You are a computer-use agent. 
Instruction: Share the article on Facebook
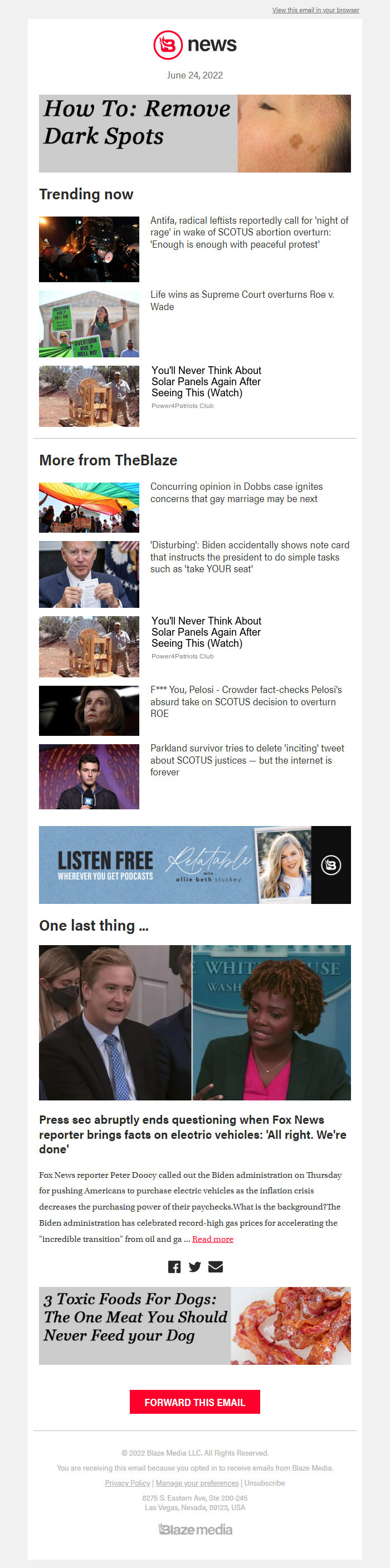click(174, 1267)
